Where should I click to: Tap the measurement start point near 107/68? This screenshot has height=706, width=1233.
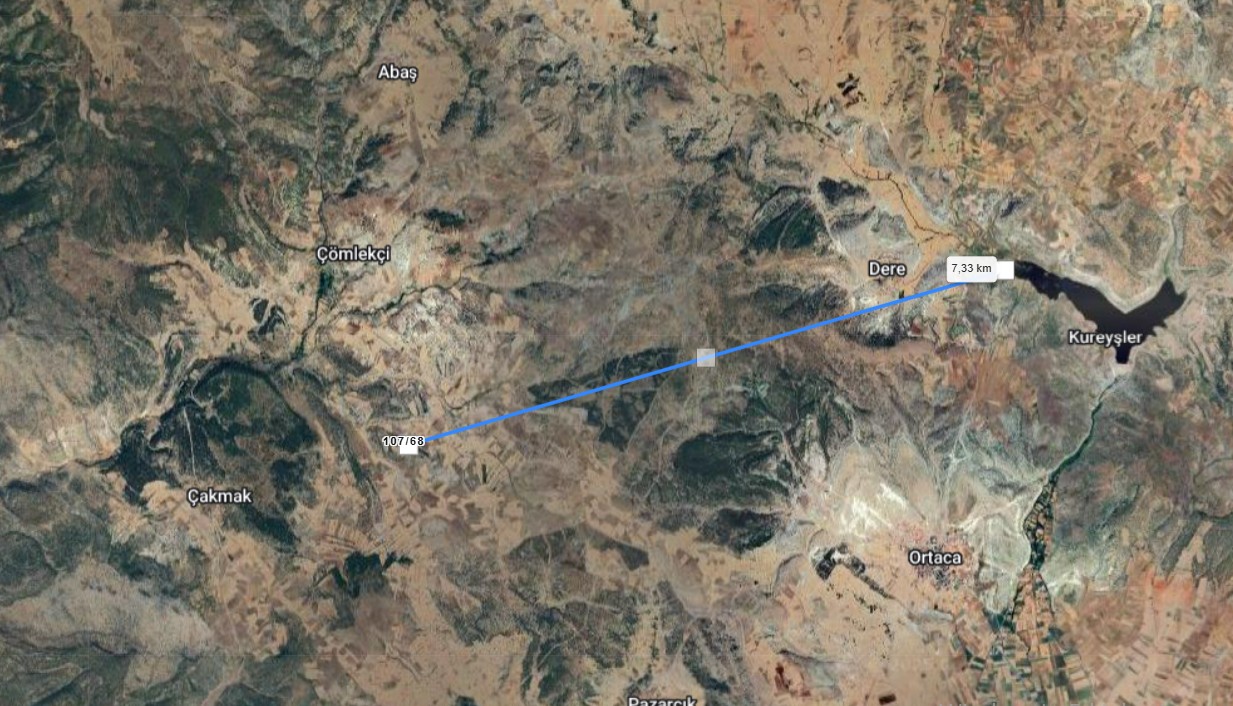click(408, 448)
